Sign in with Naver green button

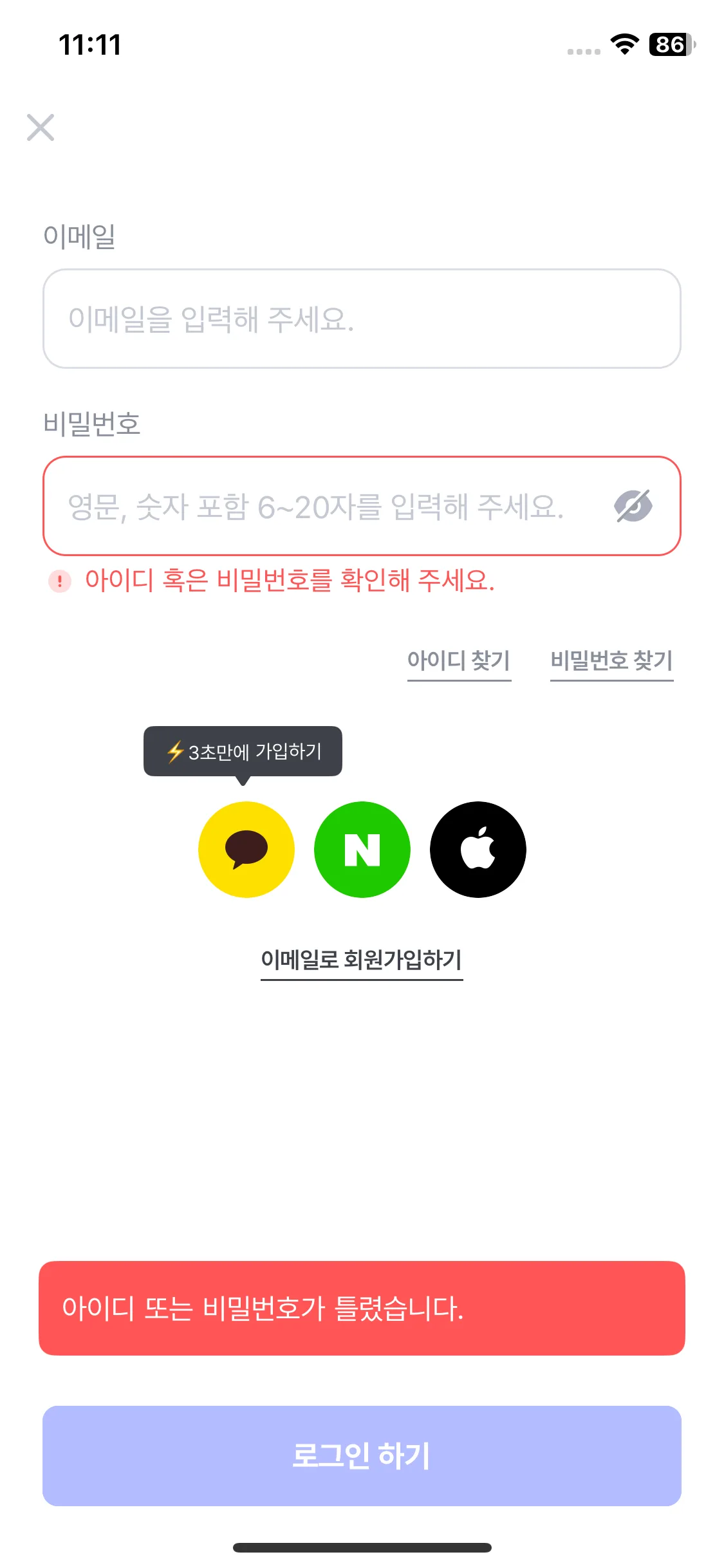pos(362,850)
